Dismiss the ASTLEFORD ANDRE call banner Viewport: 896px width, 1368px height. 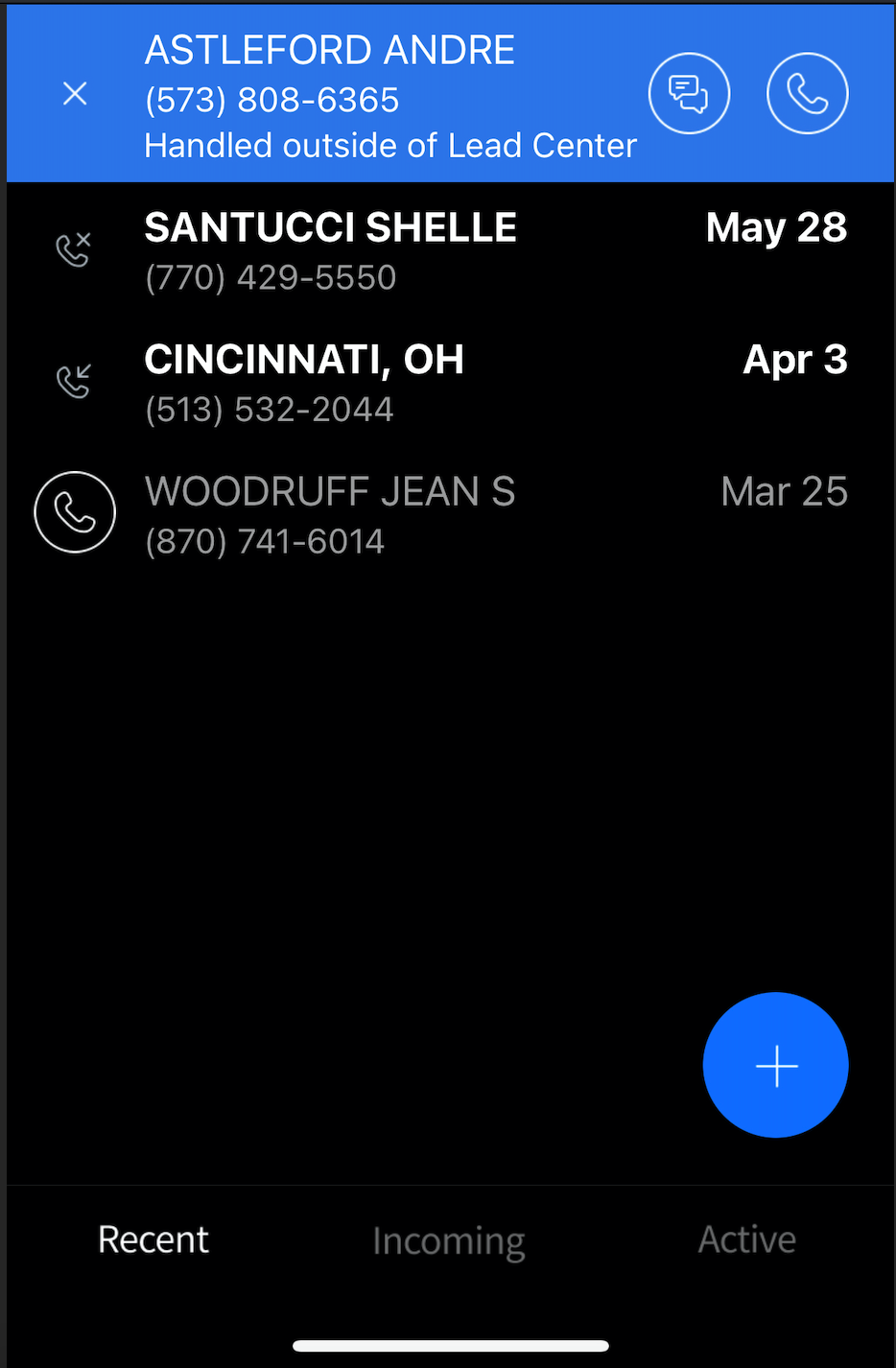pyautogui.click(x=74, y=93)
